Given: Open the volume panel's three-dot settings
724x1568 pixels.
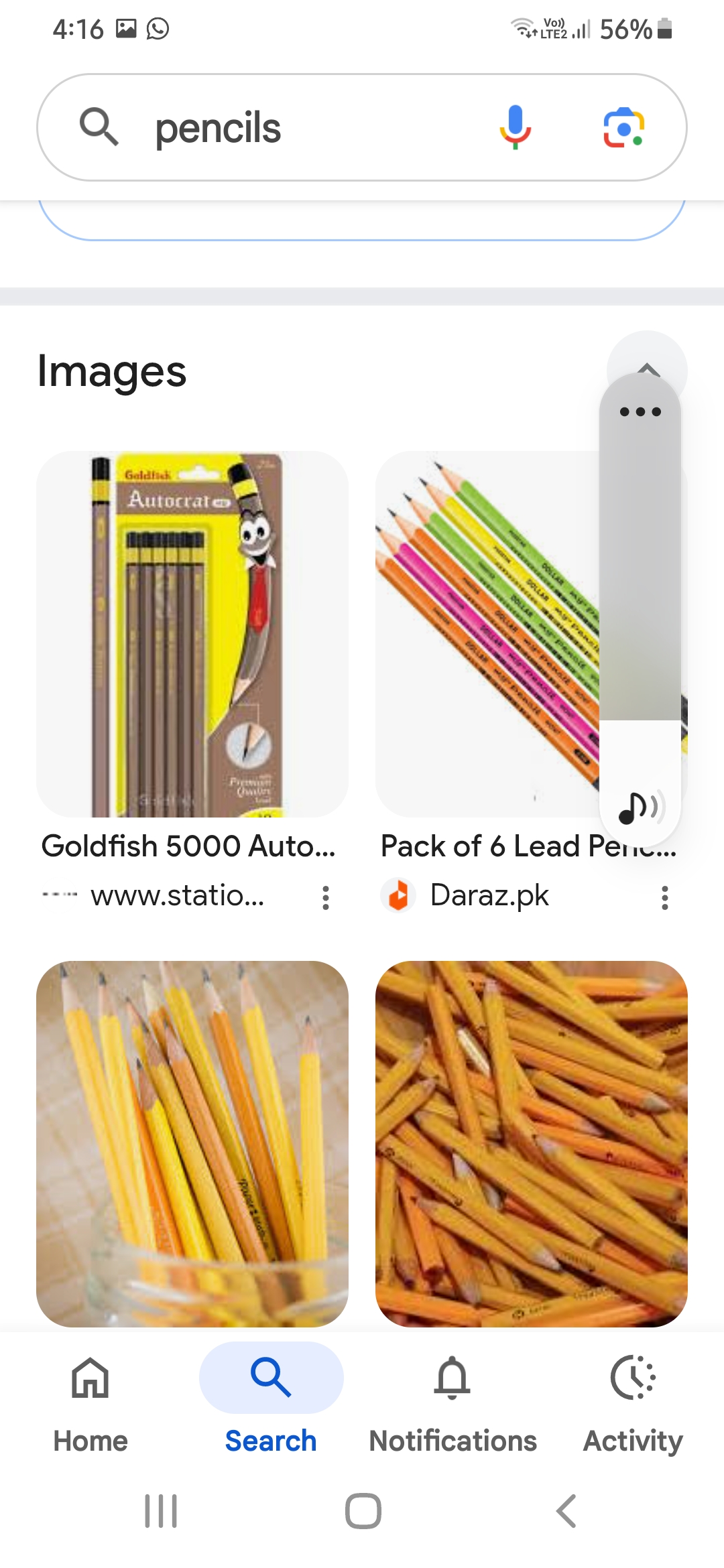Looking at the screenshot, I should pyautogui.click(x=640, y=411).
